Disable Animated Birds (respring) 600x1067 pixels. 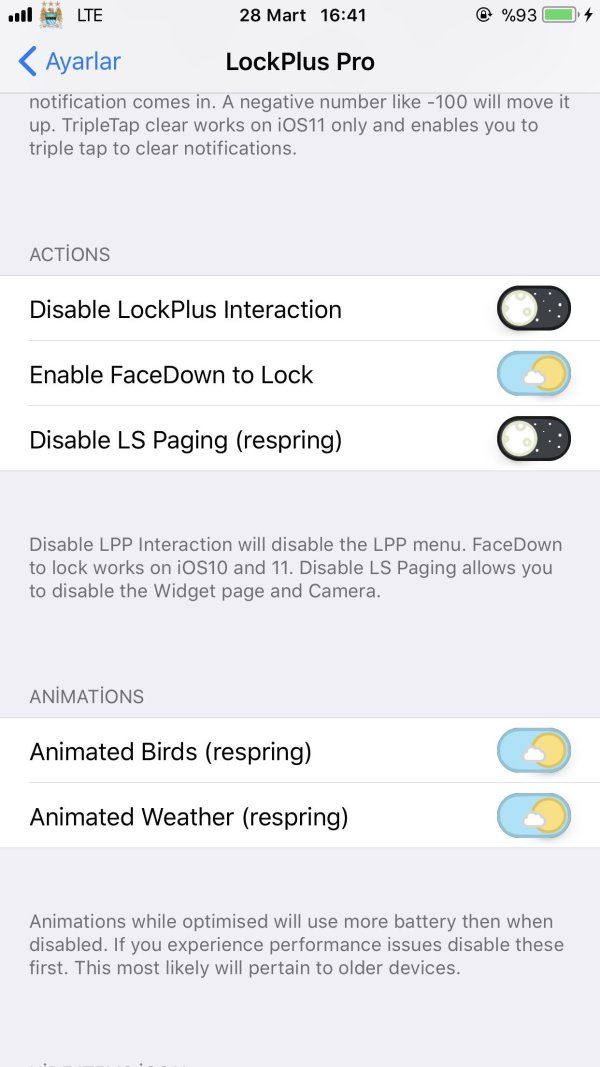[534, 751]
